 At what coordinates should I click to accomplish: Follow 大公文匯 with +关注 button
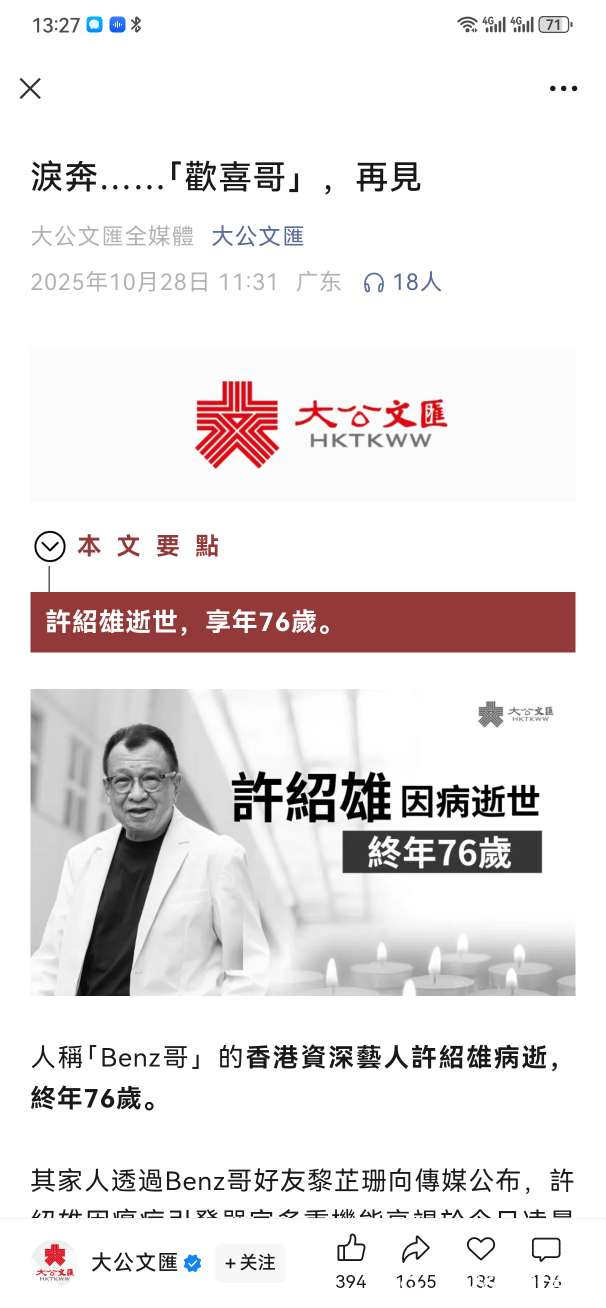(x=250, y=1263)
